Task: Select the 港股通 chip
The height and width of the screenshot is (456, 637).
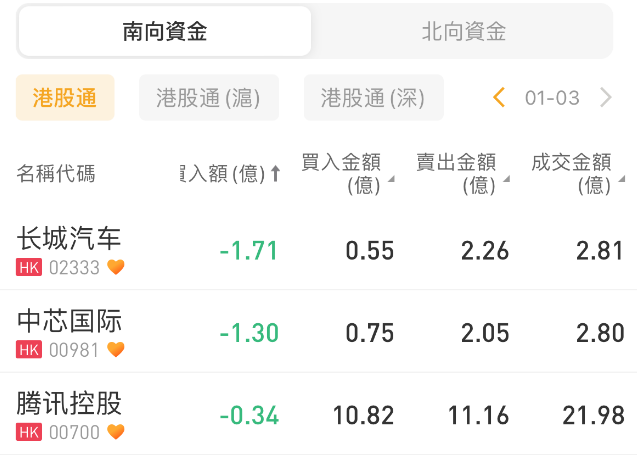Action: pos(65,98)
